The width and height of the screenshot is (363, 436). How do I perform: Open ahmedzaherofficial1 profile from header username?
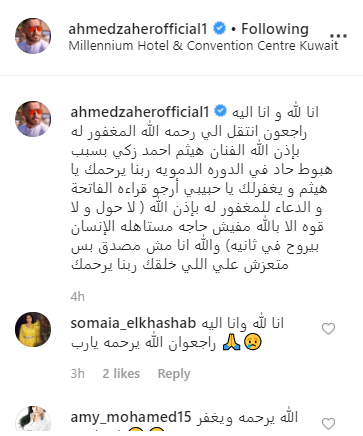click(138, 29)
